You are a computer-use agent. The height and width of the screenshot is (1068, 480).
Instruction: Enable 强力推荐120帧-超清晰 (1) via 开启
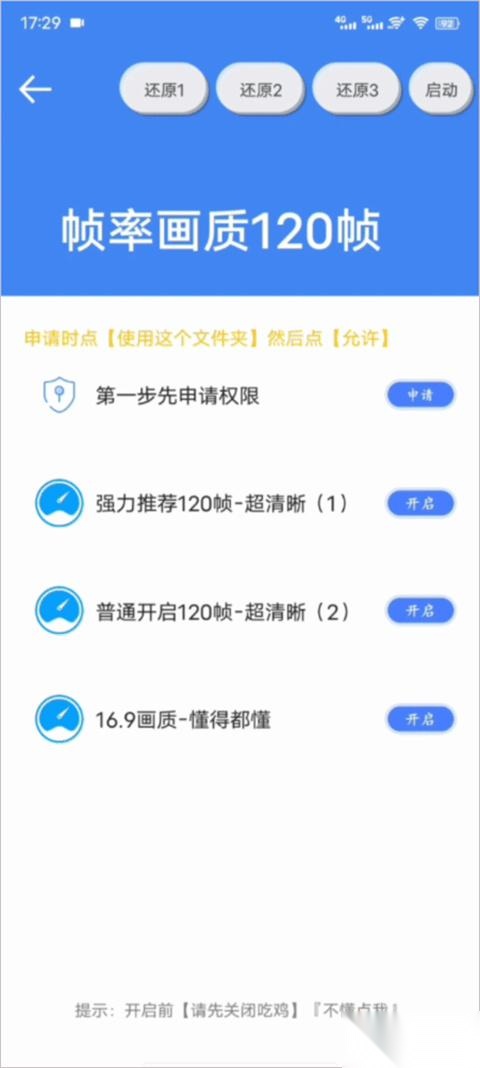coord(420,503)
